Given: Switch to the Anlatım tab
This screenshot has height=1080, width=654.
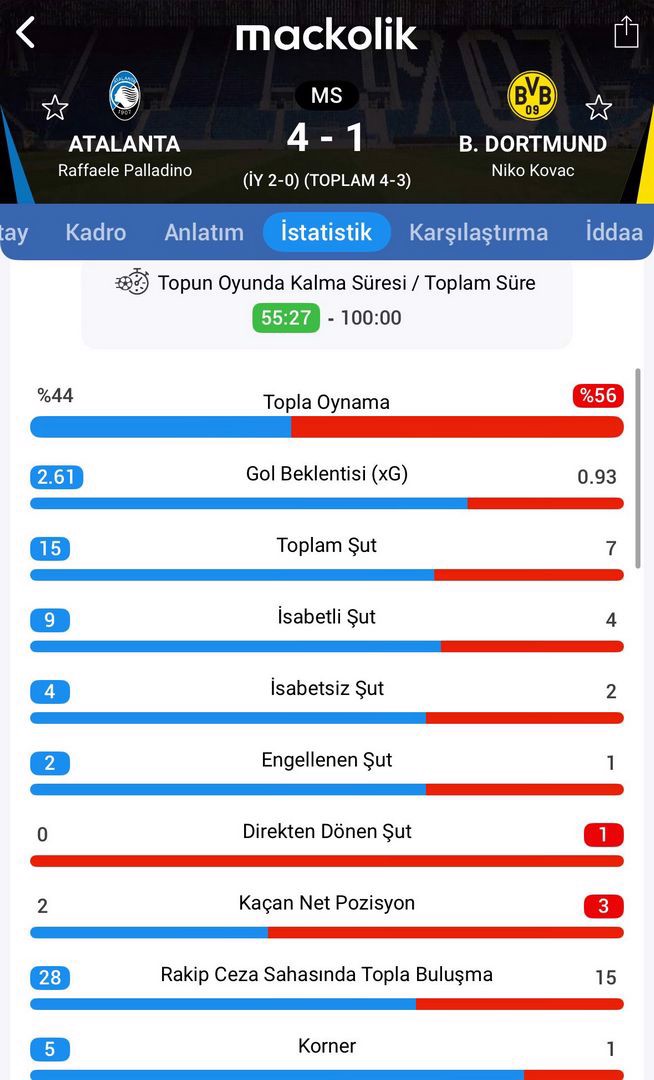Looking at the screenshot, I should point(204,232).
